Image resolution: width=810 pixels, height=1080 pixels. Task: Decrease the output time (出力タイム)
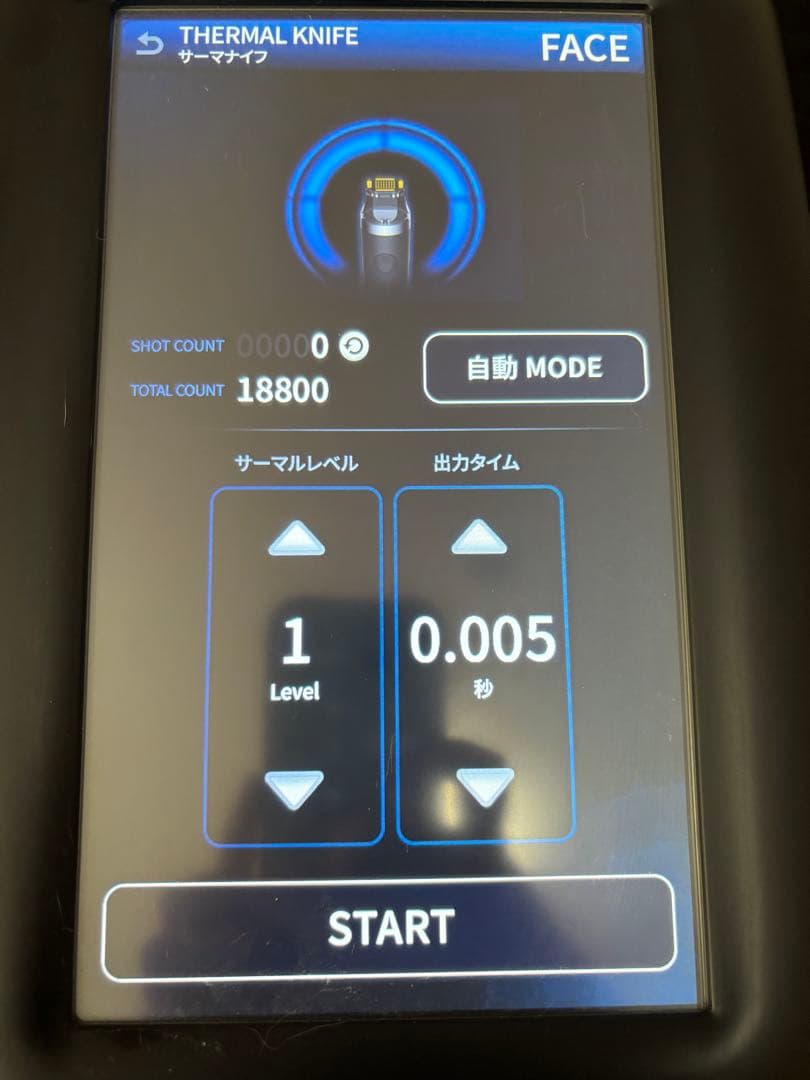(485, 787)
